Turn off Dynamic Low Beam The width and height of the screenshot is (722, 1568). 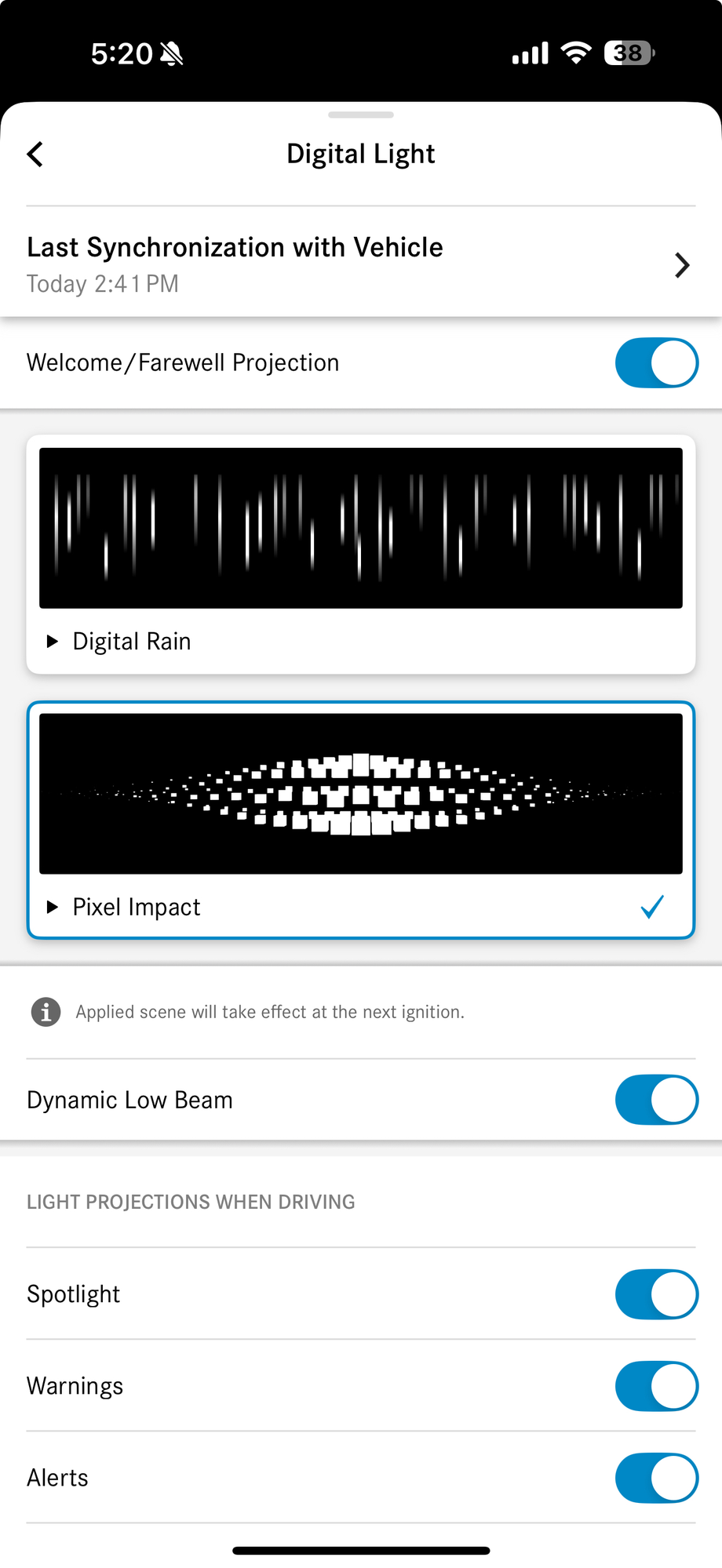point(656,1100)
